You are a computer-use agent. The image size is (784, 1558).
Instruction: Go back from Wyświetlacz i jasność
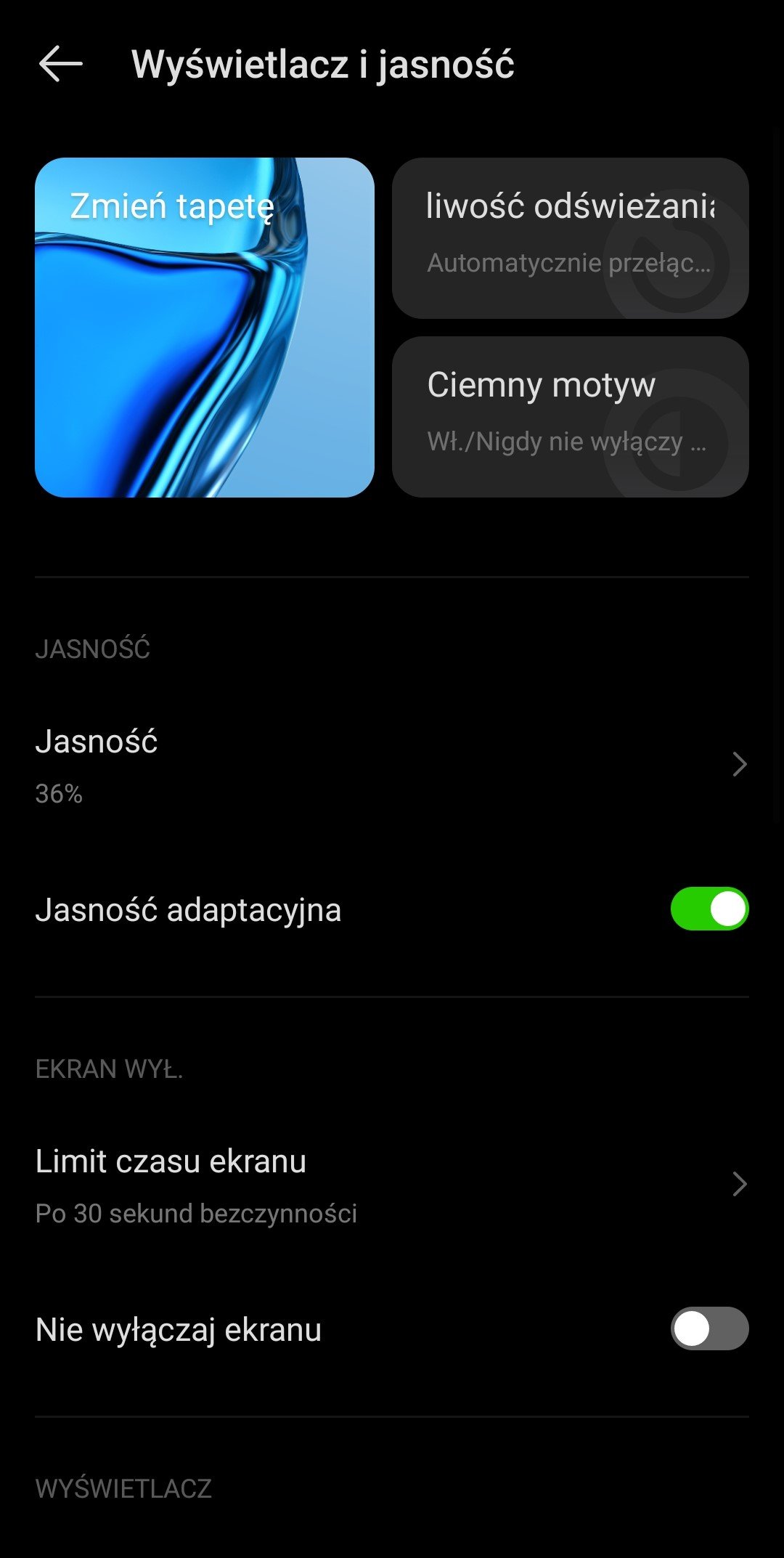pos(61,64)
